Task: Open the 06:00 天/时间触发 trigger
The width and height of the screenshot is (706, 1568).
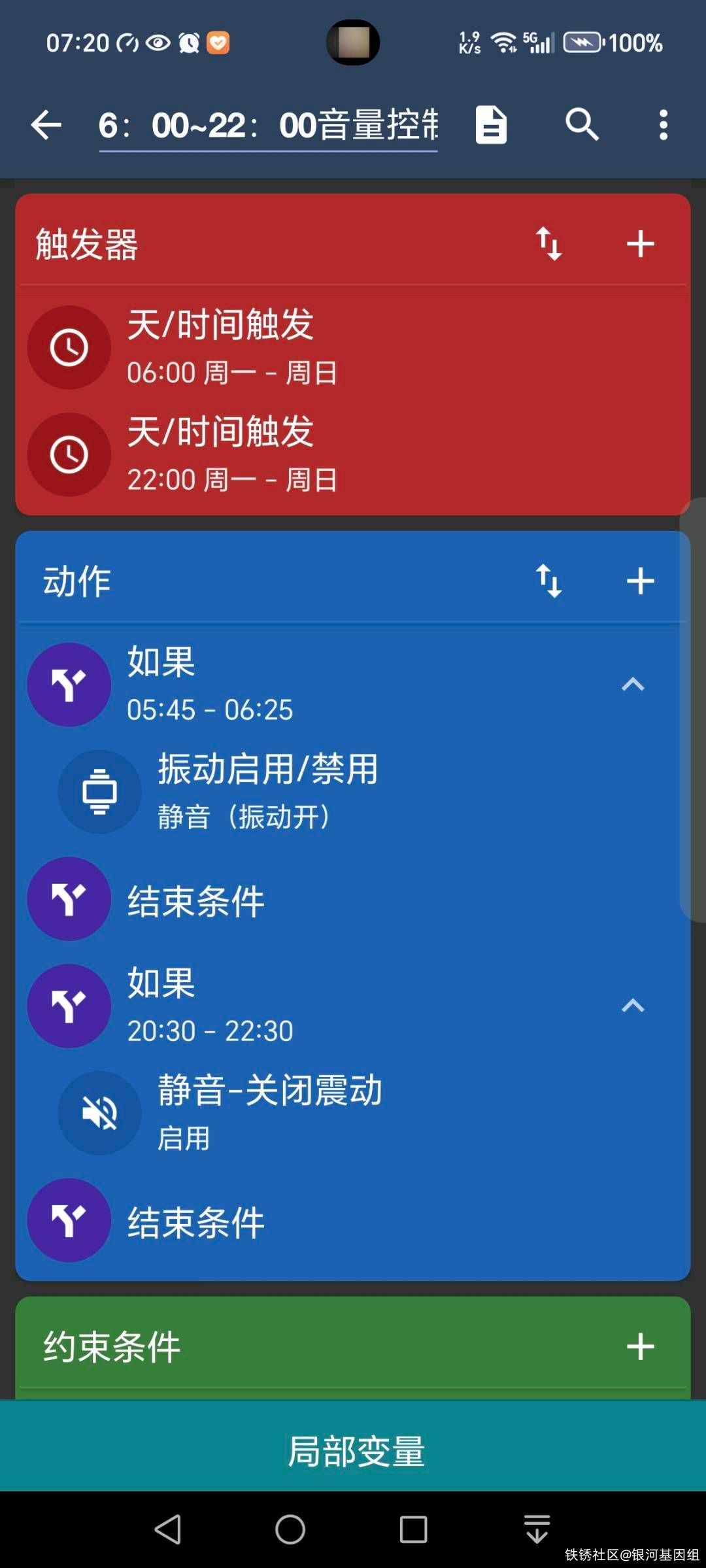Action: coord(231,347)
